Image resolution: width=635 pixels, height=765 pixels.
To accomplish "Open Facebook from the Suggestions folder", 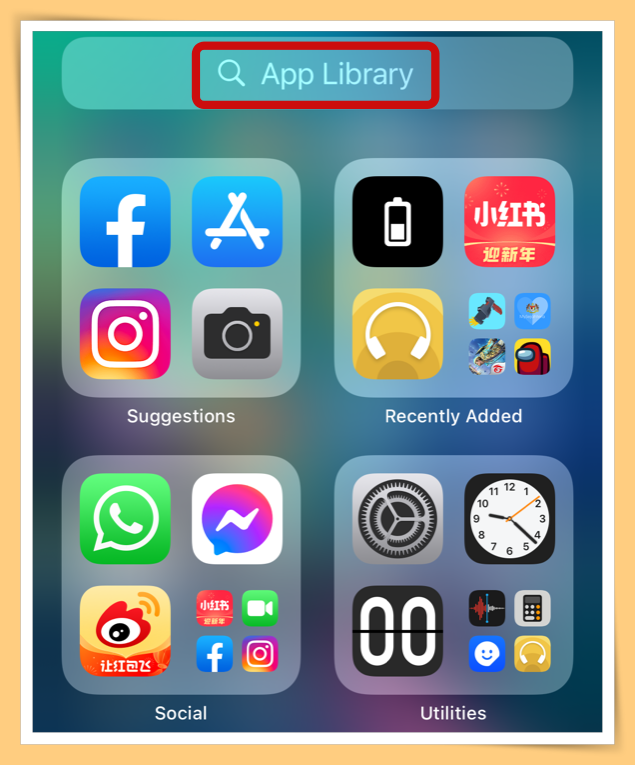I will 125,222.
